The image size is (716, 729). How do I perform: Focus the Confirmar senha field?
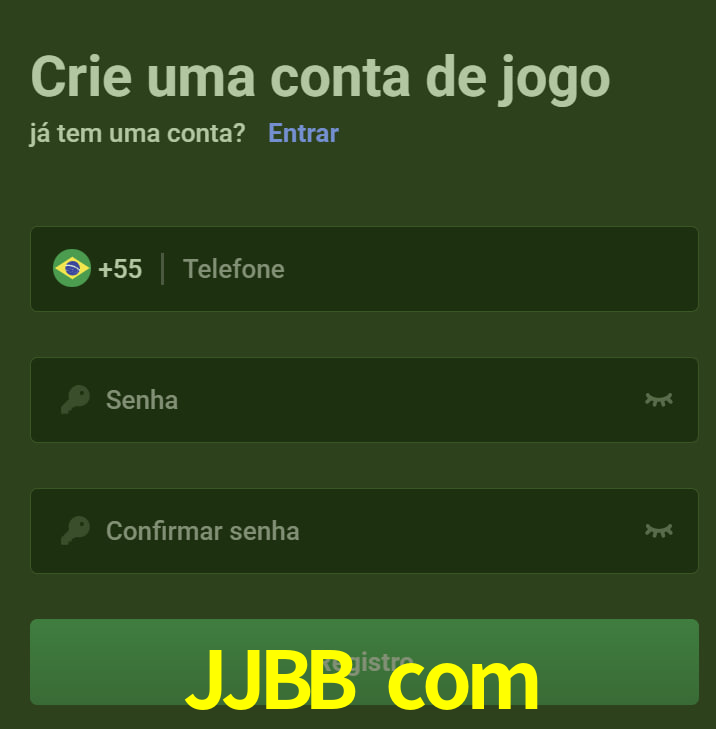[x=360, y=531]
